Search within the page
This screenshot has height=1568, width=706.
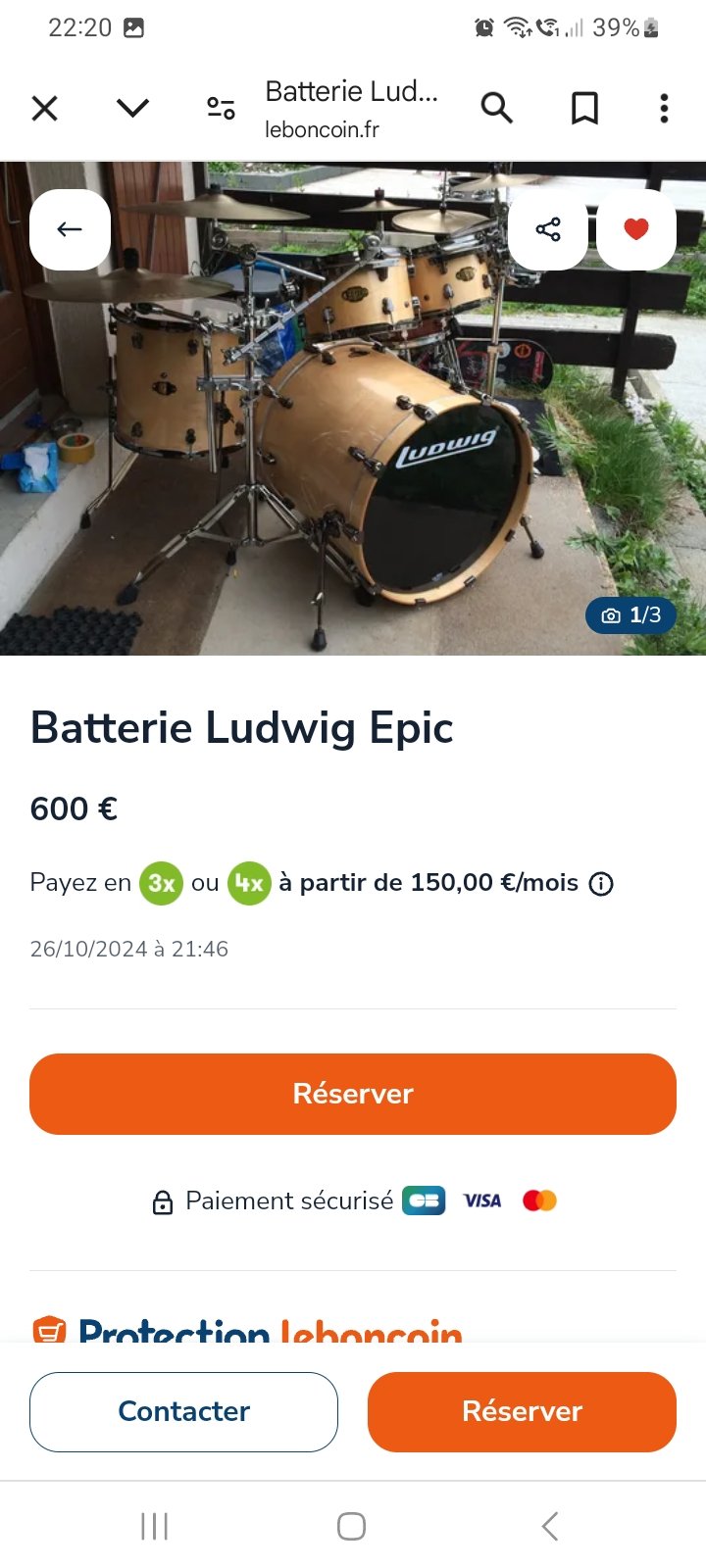point(496,108)
